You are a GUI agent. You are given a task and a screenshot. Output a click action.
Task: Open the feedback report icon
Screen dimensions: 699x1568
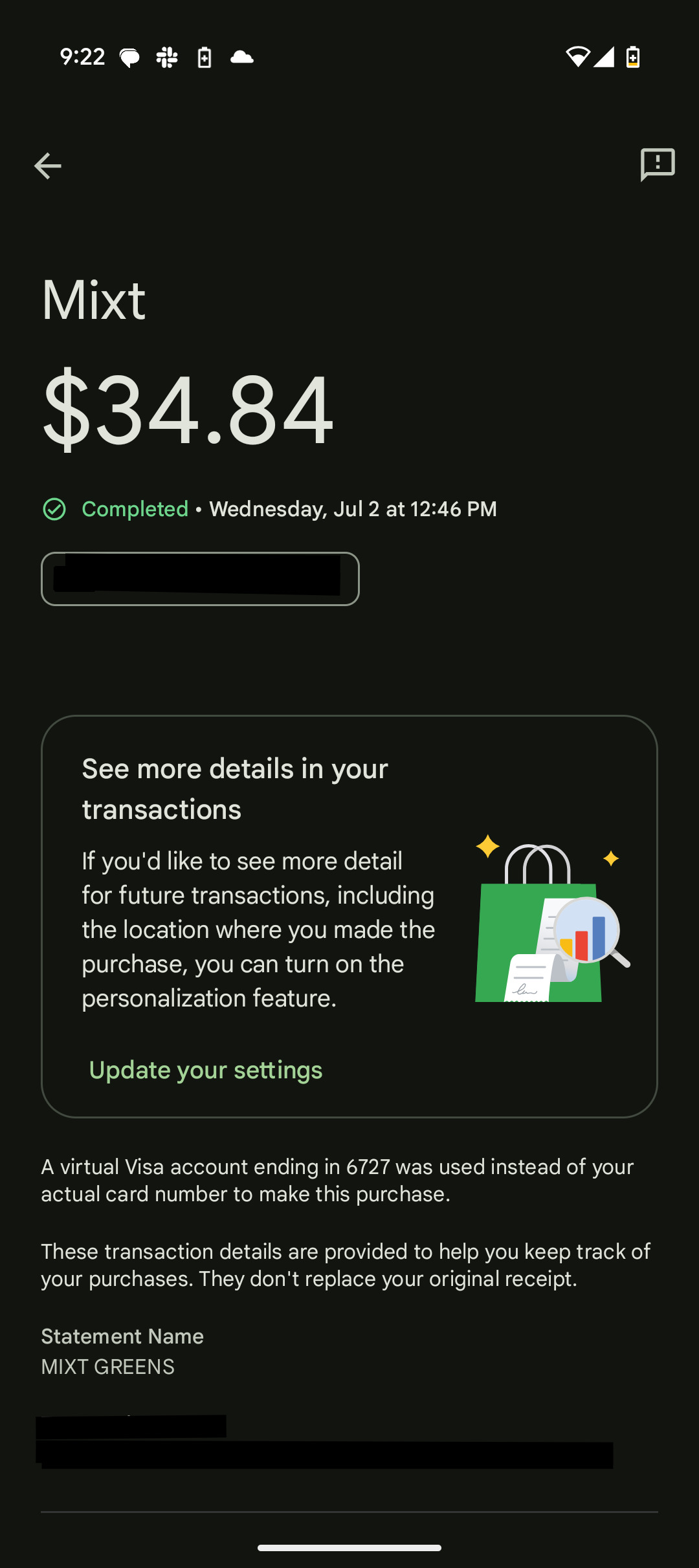coord(658,164)
